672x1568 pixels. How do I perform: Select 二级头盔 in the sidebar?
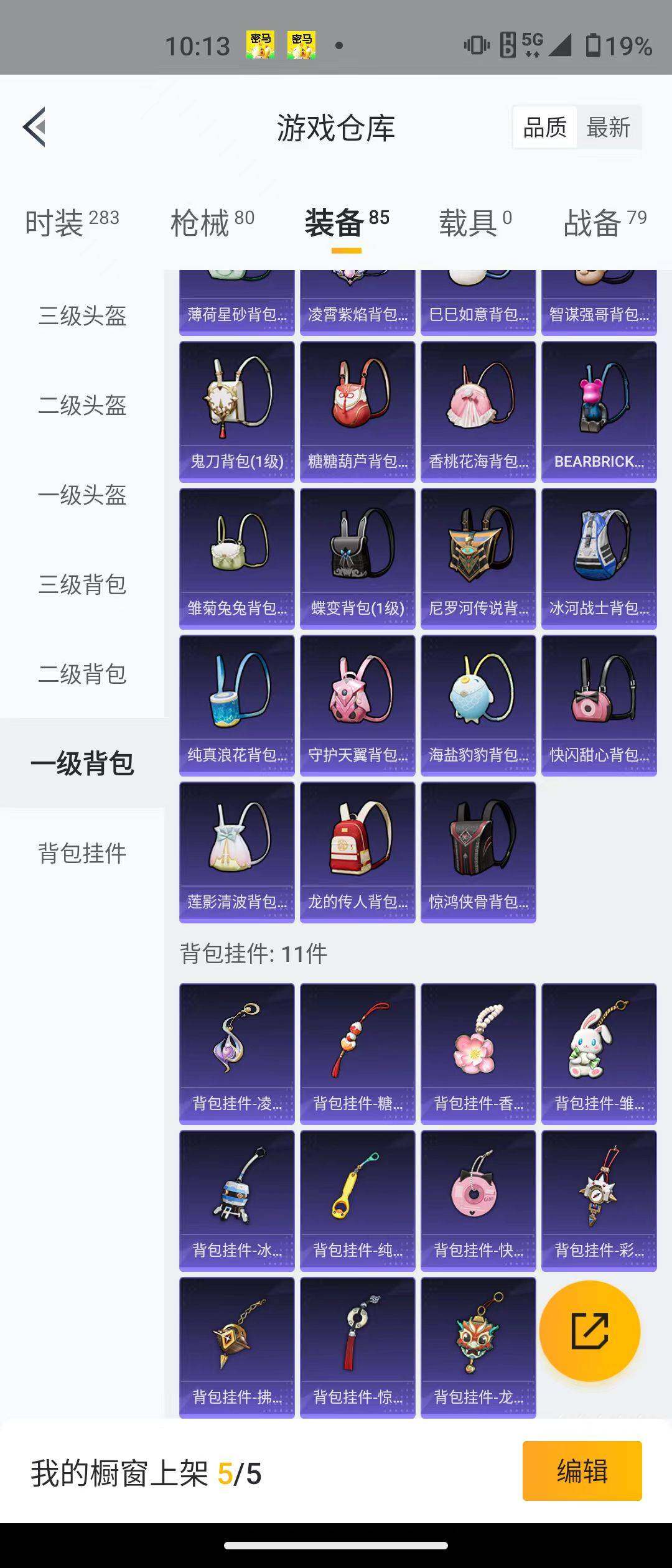(82, 406)
